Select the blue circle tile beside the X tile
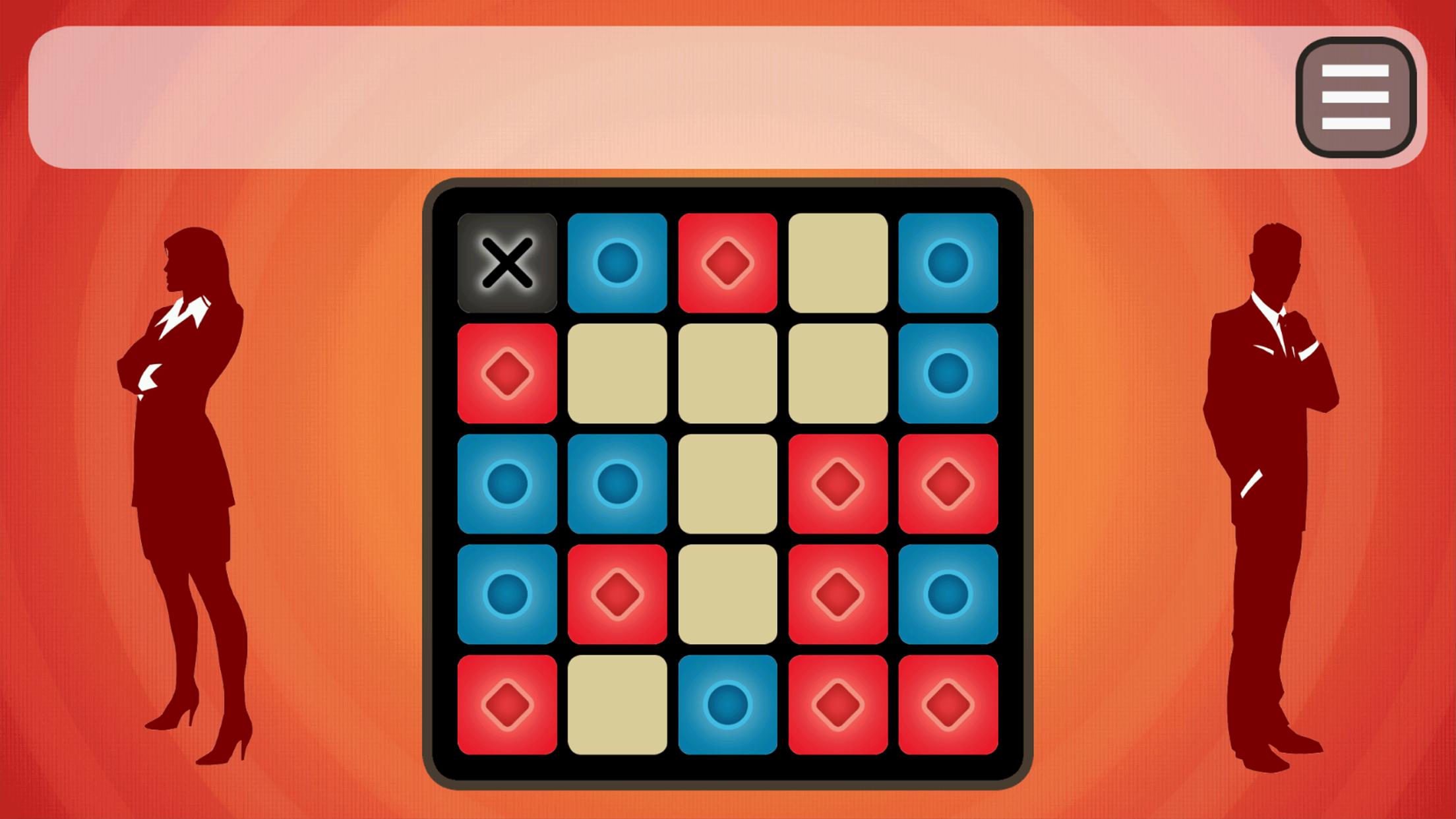 pyautogui.click(x=617, y=263)
